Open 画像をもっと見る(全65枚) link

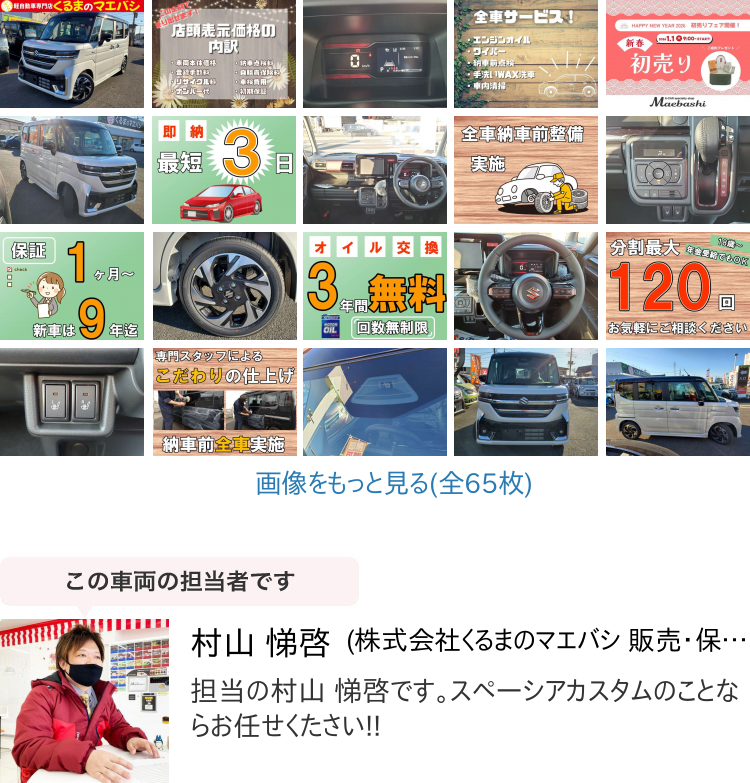tap(394, 484)
